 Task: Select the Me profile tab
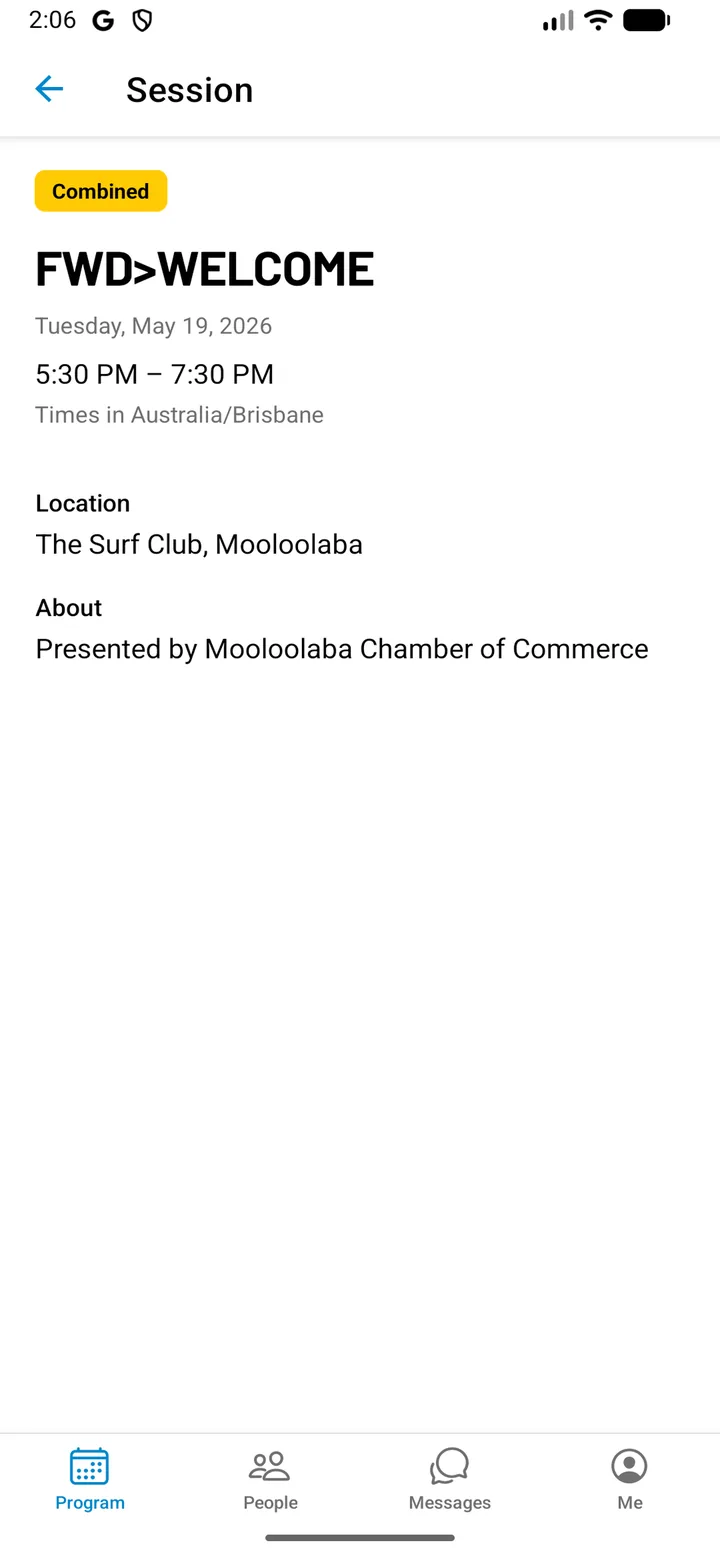630,1480
